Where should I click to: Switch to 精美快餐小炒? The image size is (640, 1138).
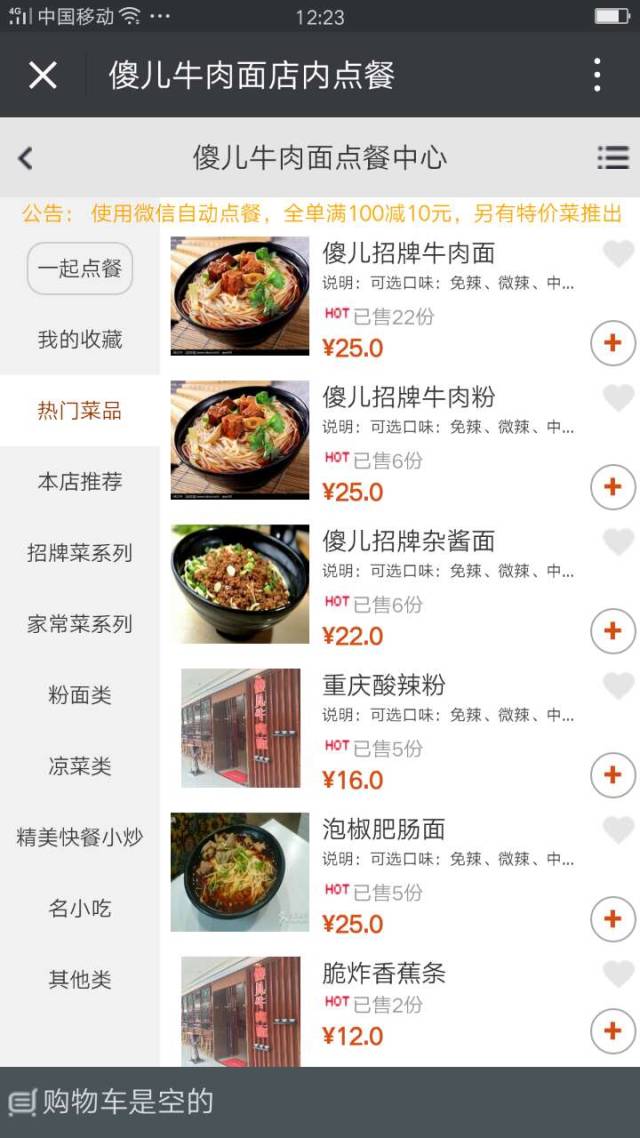click(x=80, y=837)
